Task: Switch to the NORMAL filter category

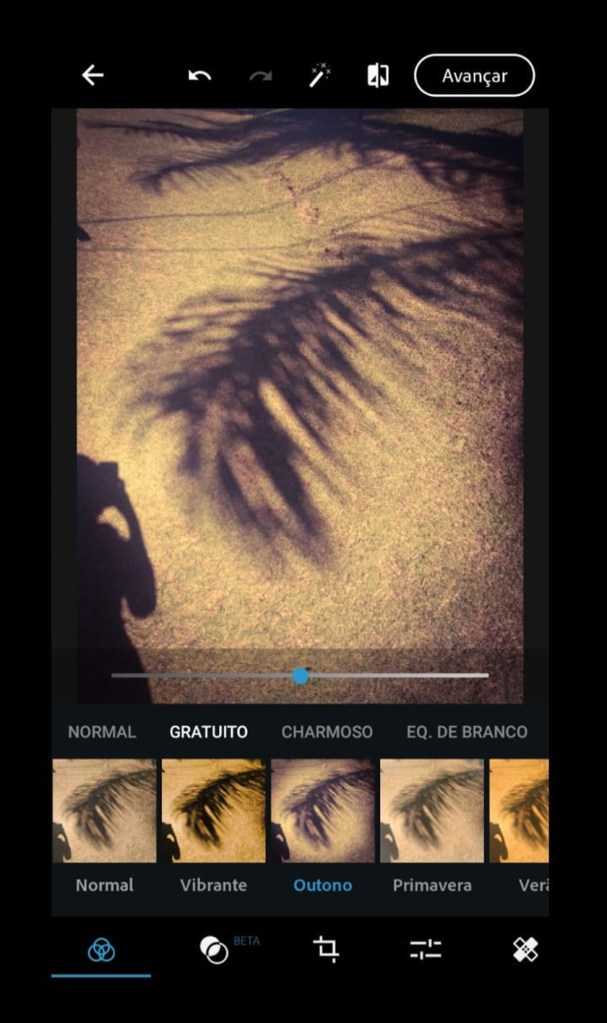Action: coord(101,732)
